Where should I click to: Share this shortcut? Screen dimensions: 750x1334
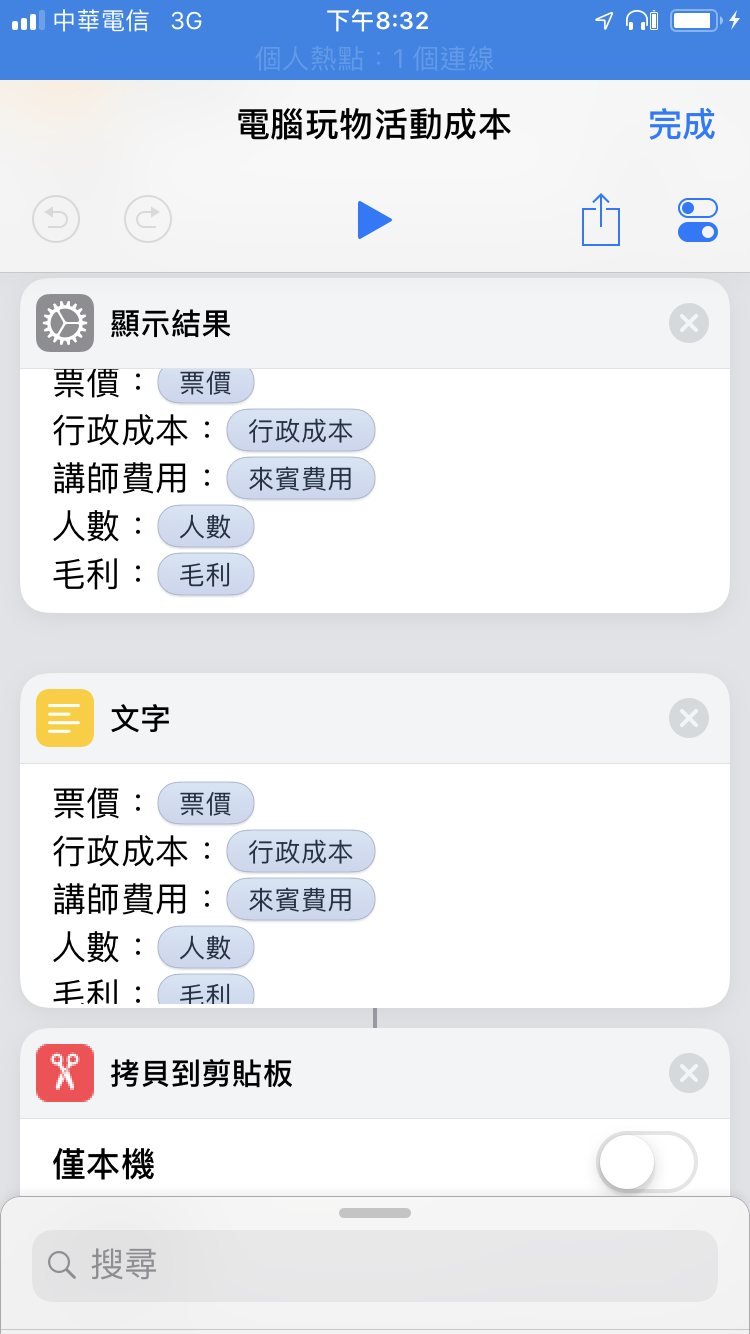(x=601, y=219)
